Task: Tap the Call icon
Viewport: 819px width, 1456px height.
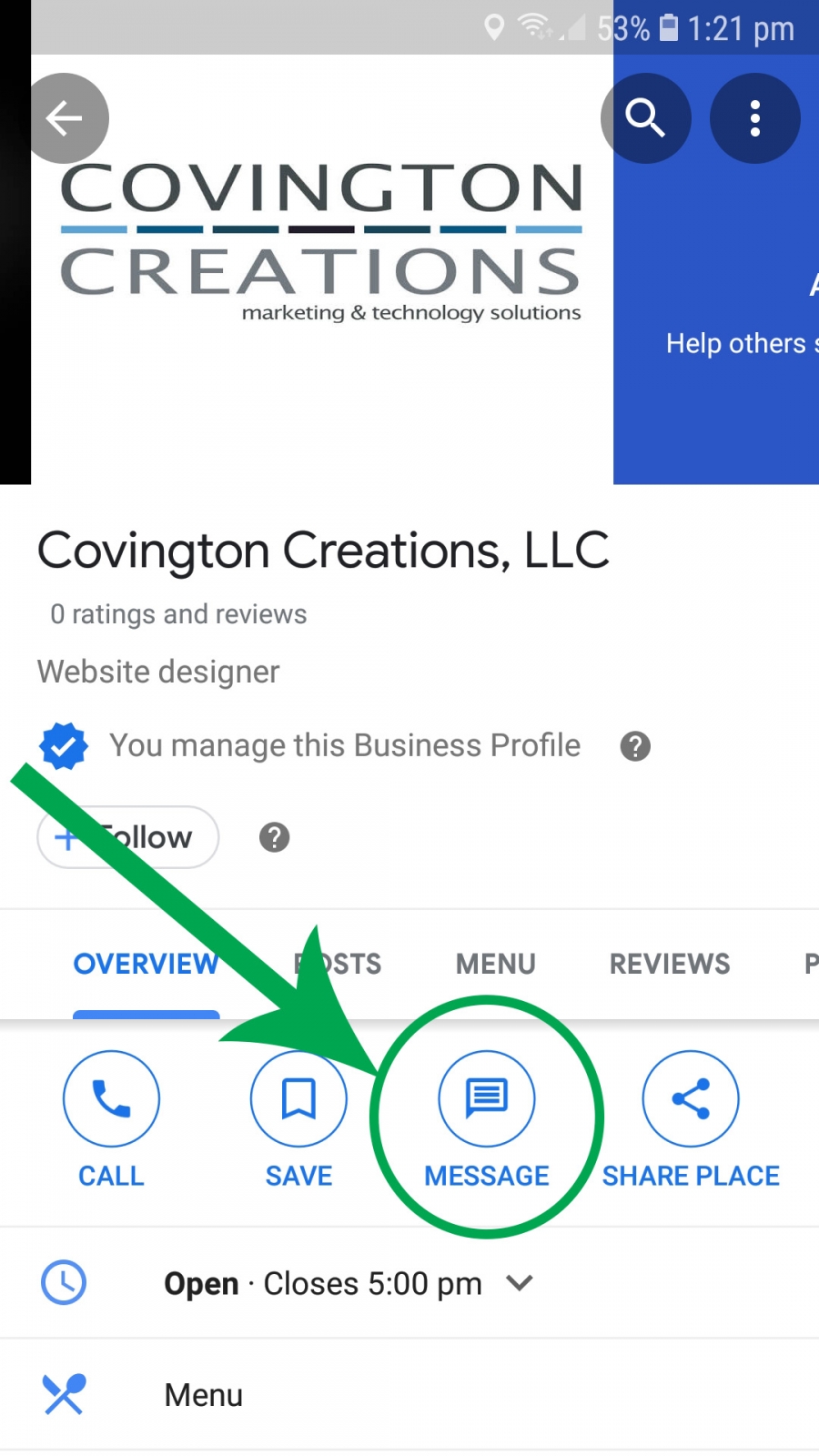Action: [x=111, y=1098]
